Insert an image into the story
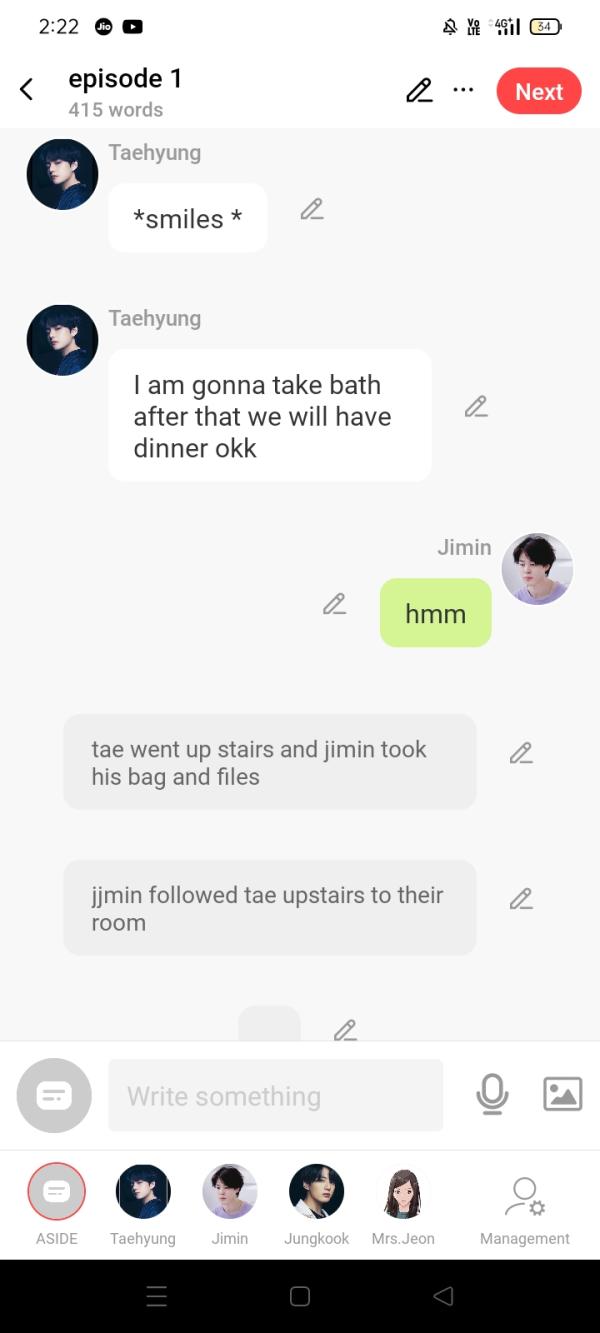Viewport: 600px width, 1333px height. pyautogui.click(x=562, y=1094)
